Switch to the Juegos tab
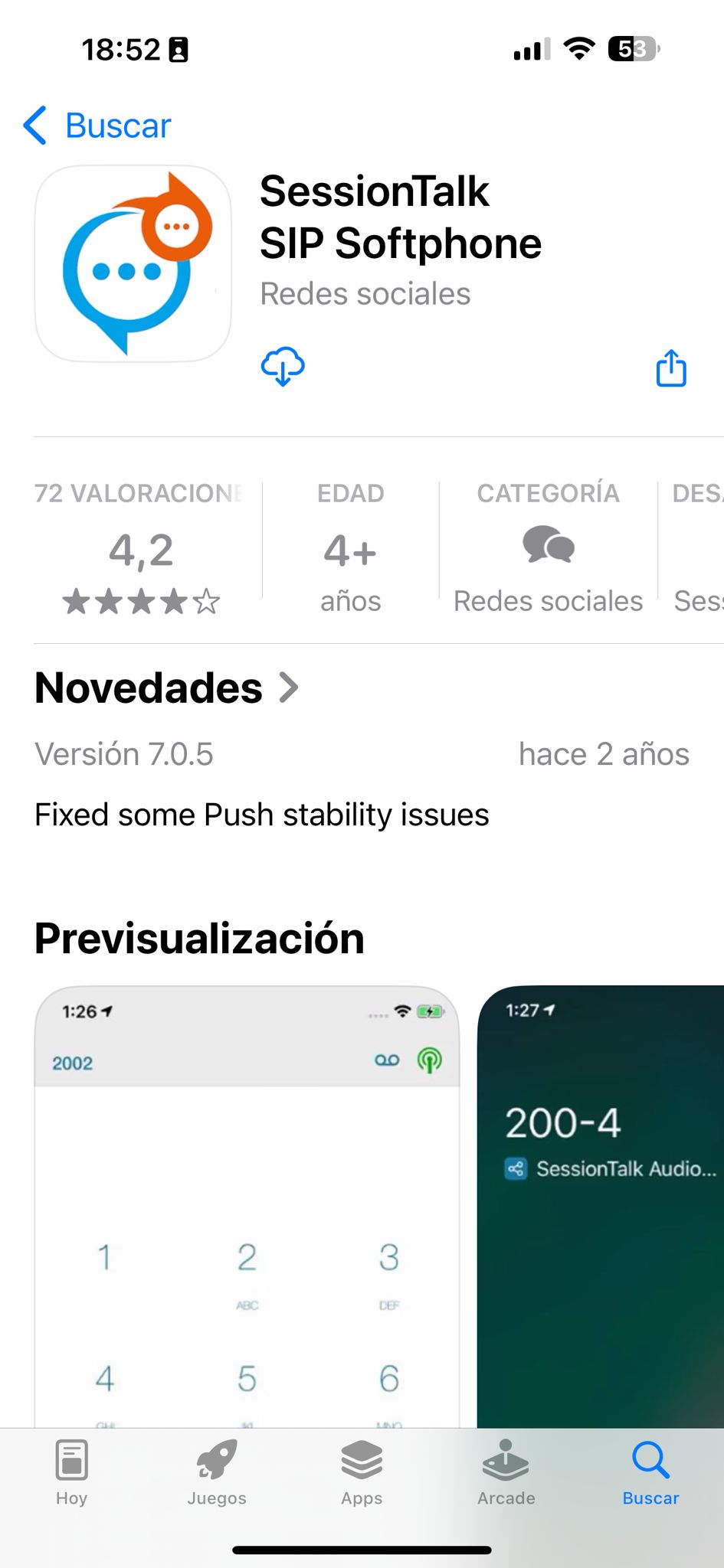Screen dimensions: 724x1568 pos(217,1473)
